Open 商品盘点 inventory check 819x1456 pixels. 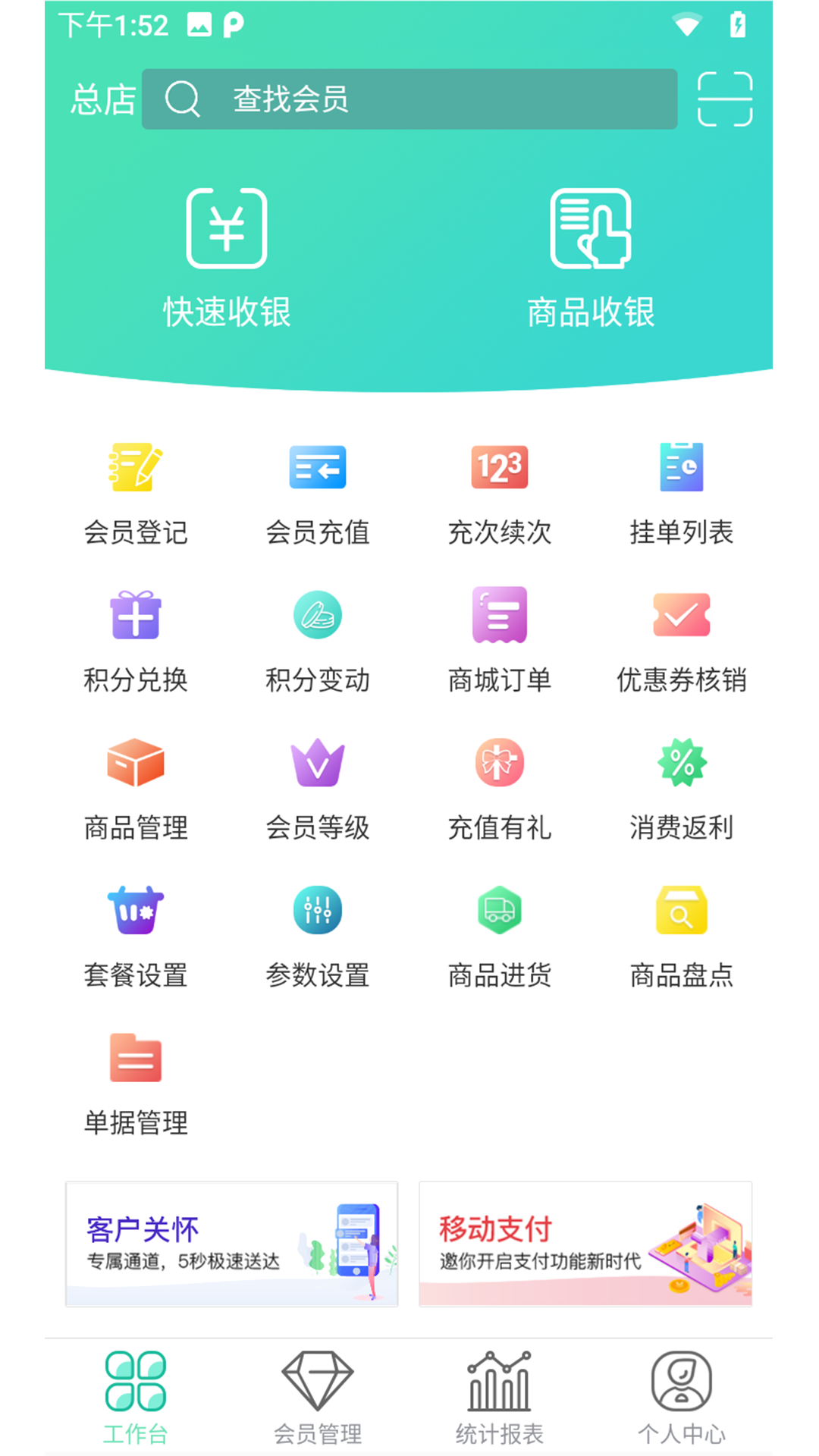click(682, 937)
